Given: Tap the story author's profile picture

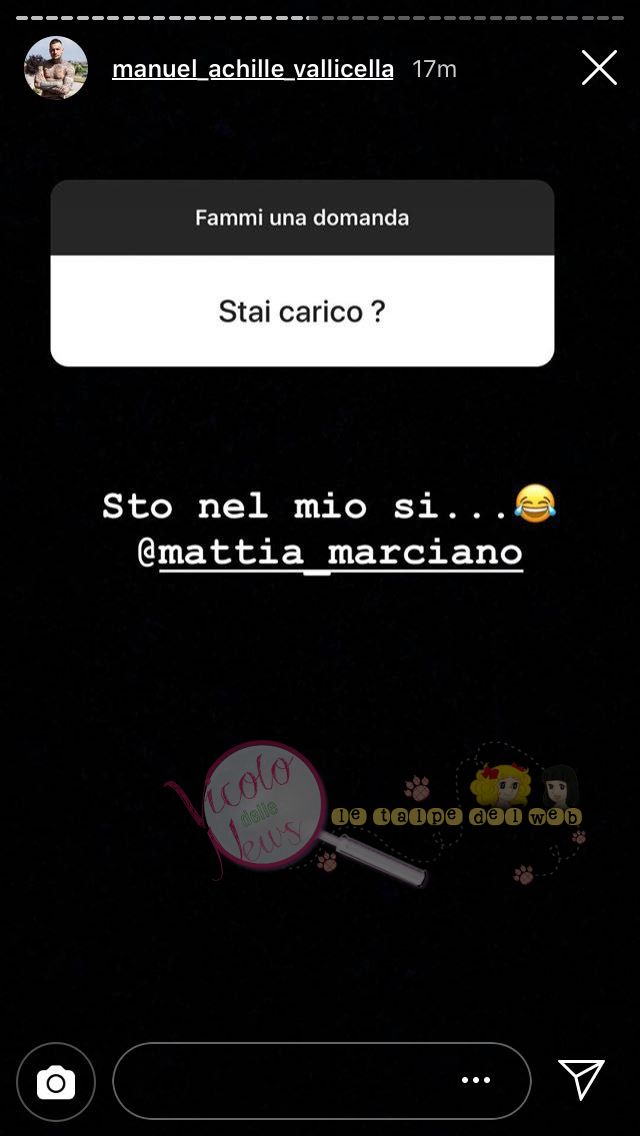Looking at the screenshot, I should pyautogui.click(x=56, y=68).
